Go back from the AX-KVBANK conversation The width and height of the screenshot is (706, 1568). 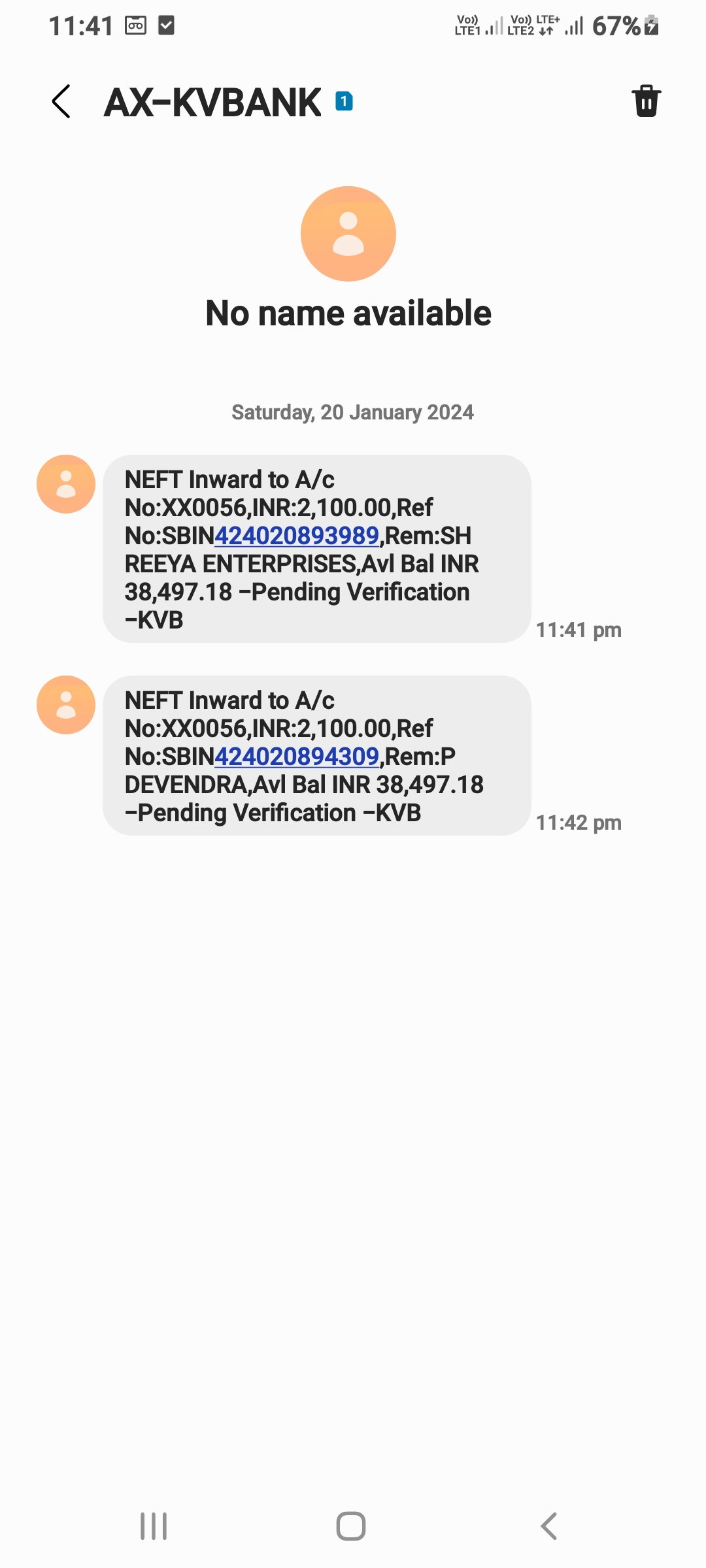pyautogui.click(x=61, y=102)
